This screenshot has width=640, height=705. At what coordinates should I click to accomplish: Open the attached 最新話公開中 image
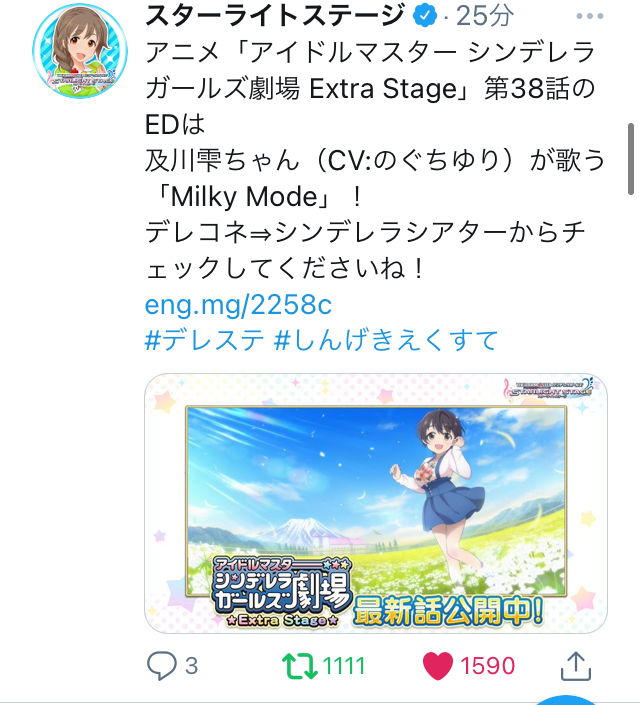(375, 504)
